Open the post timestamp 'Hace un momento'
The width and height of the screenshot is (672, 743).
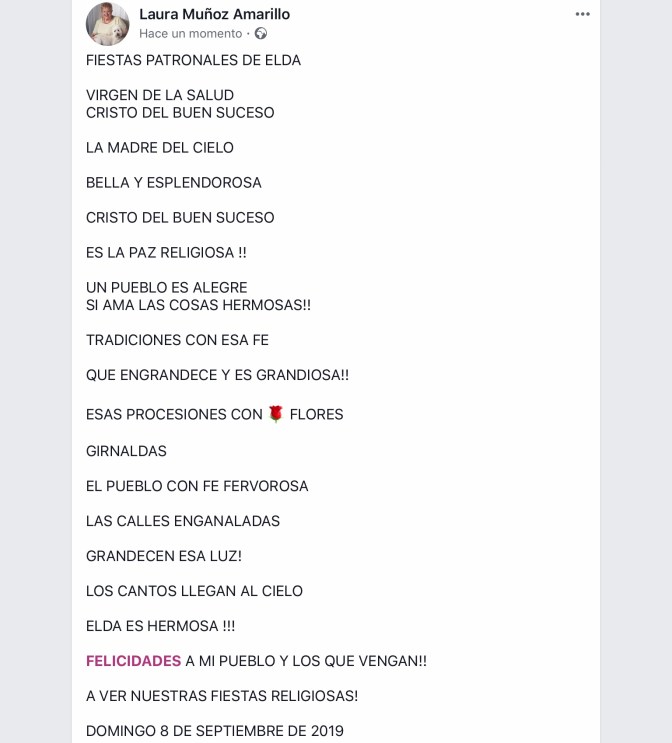190,34
